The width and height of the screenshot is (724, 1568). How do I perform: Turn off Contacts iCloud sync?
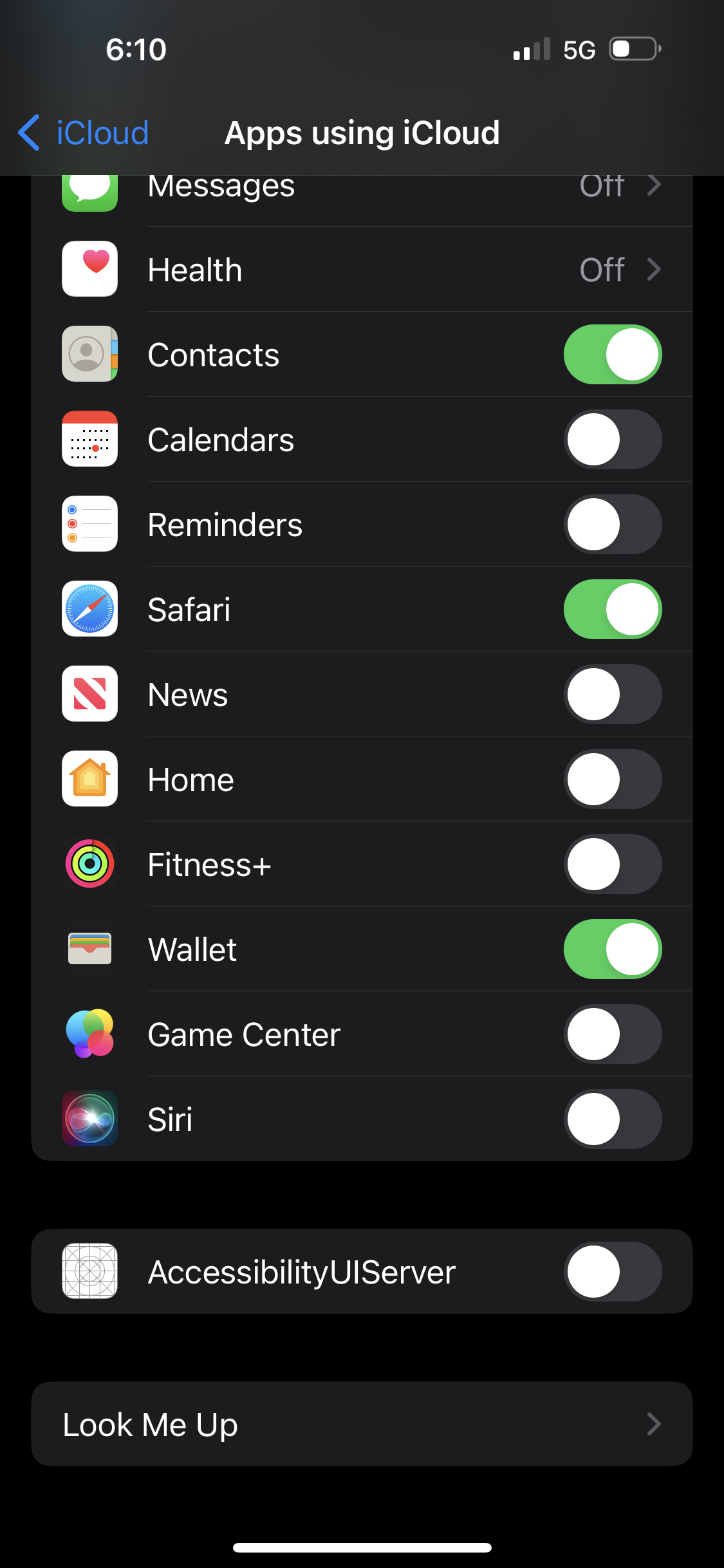[x=612, y=355]
